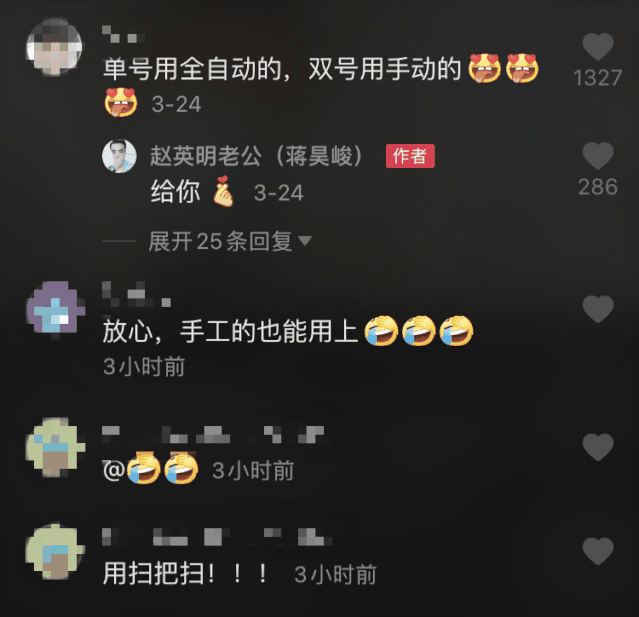
Task: Reply to the comment 放心，手工的也能用上
Action: [230, 330]
